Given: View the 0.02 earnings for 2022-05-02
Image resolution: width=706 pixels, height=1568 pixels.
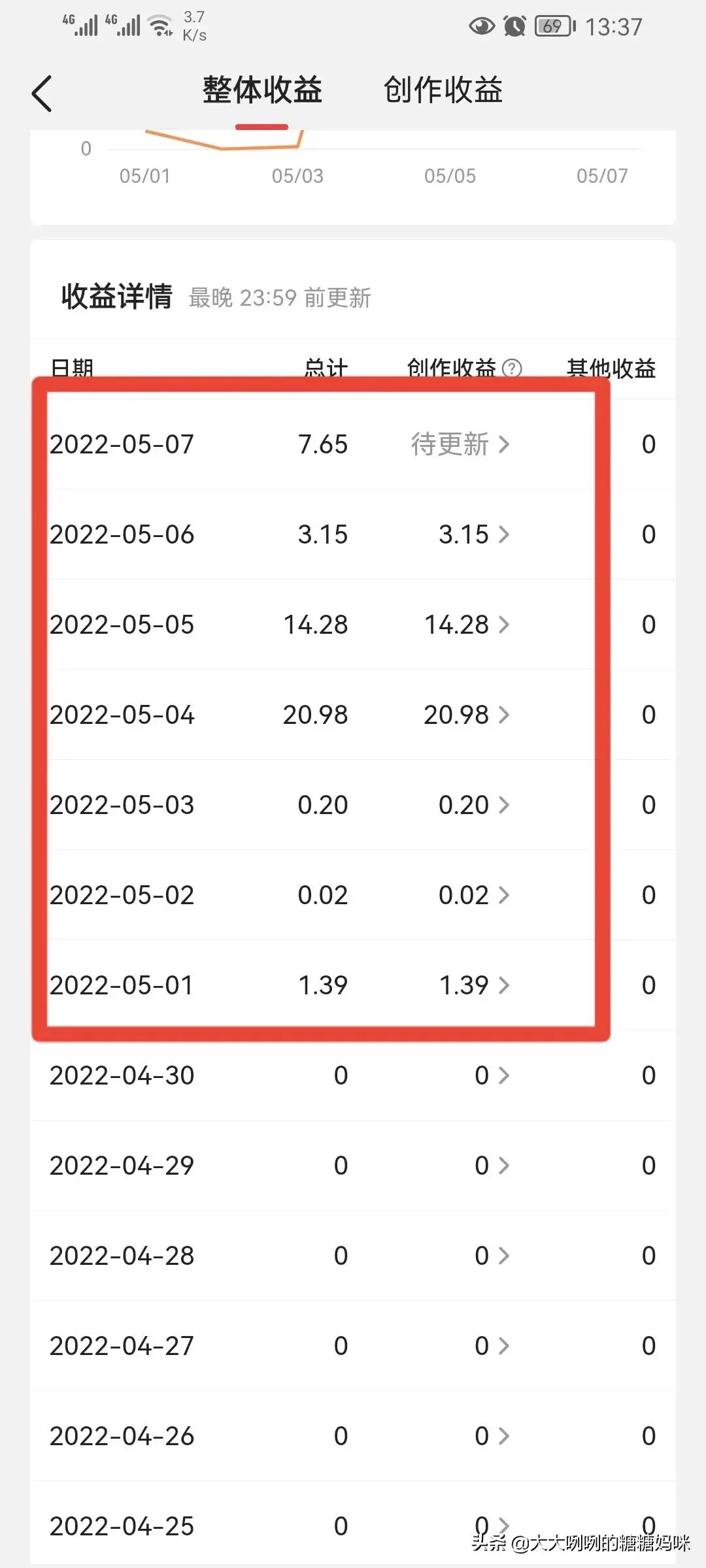Looking at the screenshot, I should point(473,895).
